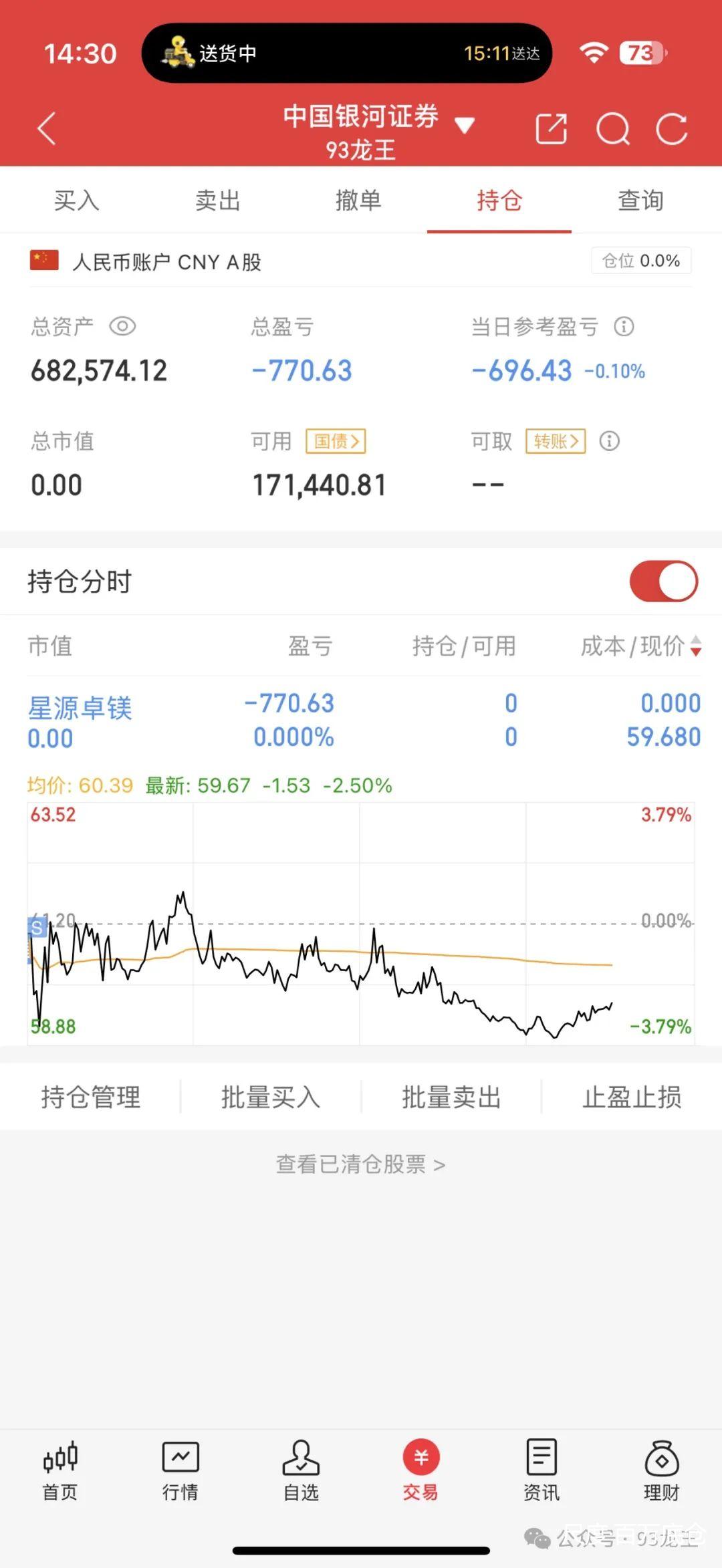Image resolution: width=722 pixels, height=1568 pixels.
Task: Click the 止盈止损 button
Action: [x=630, y=1097]
